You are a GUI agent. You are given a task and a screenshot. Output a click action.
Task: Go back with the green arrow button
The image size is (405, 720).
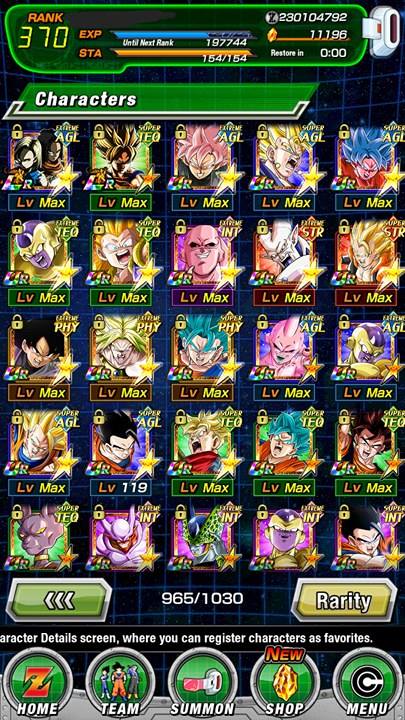pos(59,599)
